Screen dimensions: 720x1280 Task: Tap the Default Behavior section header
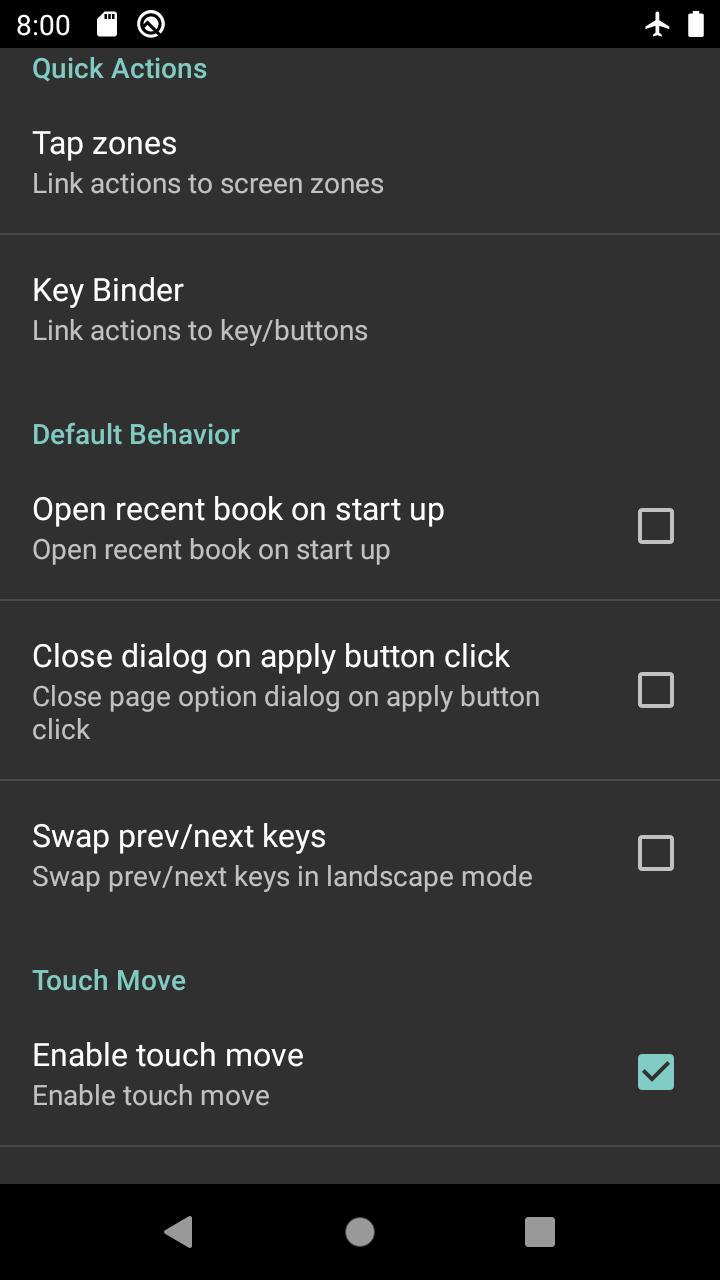click(135, 434)
